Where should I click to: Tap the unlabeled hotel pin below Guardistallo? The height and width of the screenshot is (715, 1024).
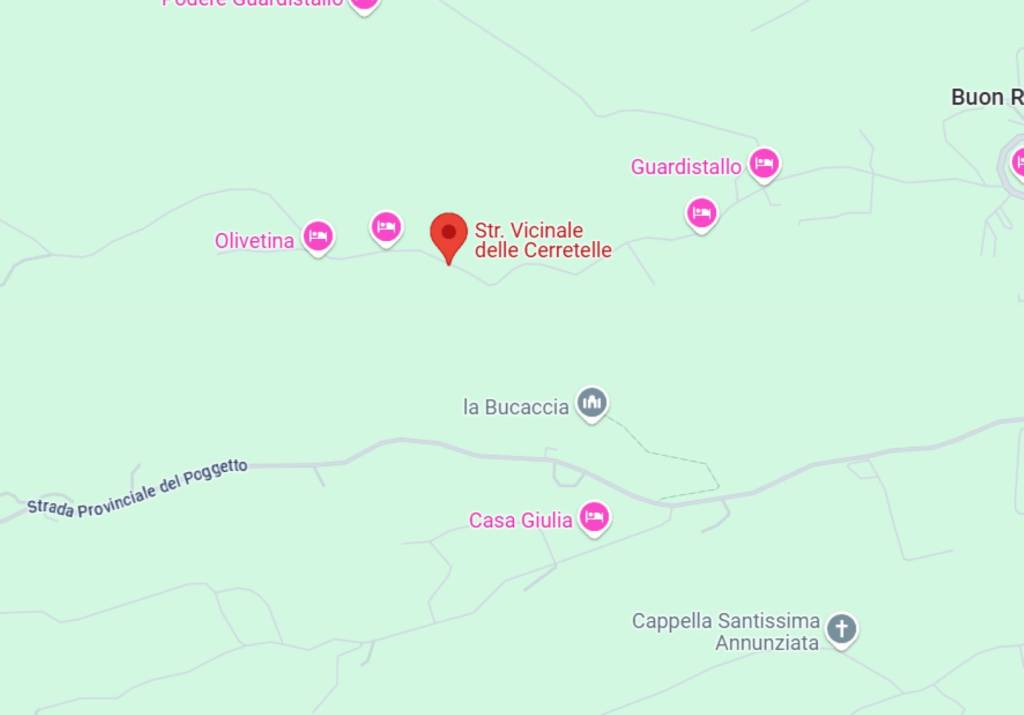702,213
